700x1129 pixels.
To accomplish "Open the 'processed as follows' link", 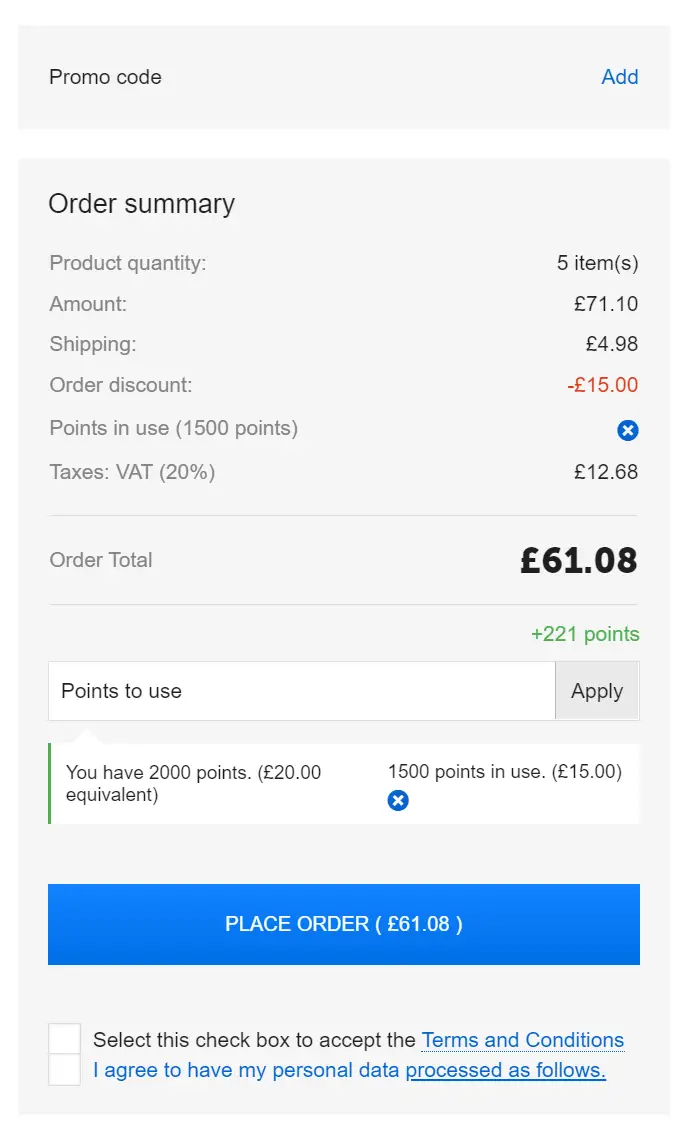I will coord(506,1070).
